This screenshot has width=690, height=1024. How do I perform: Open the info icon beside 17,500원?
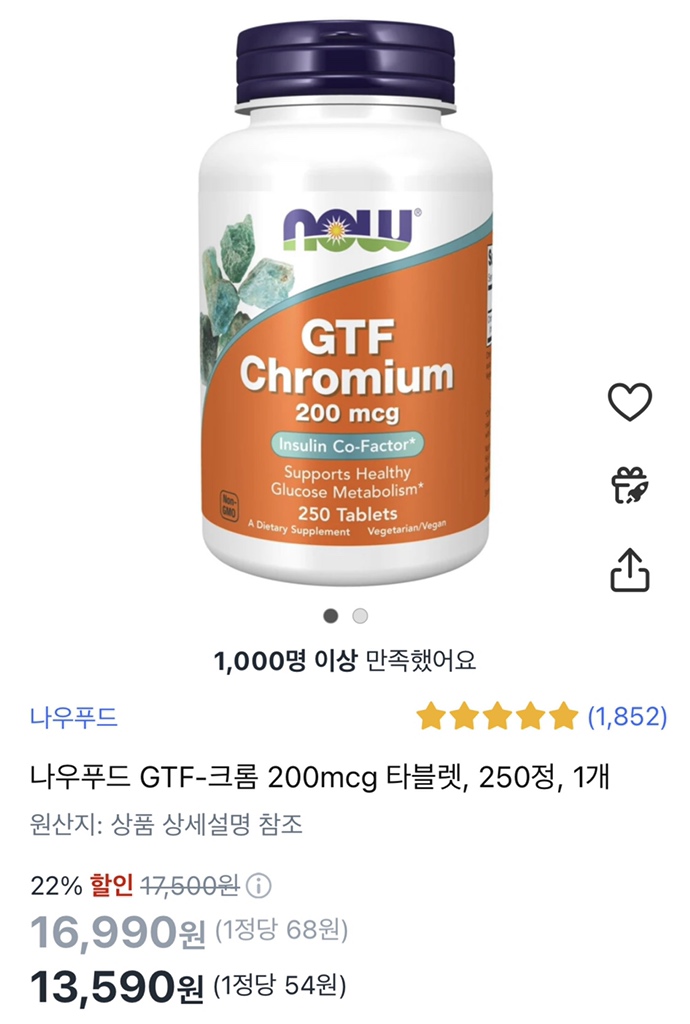click(x=259, y=885)
